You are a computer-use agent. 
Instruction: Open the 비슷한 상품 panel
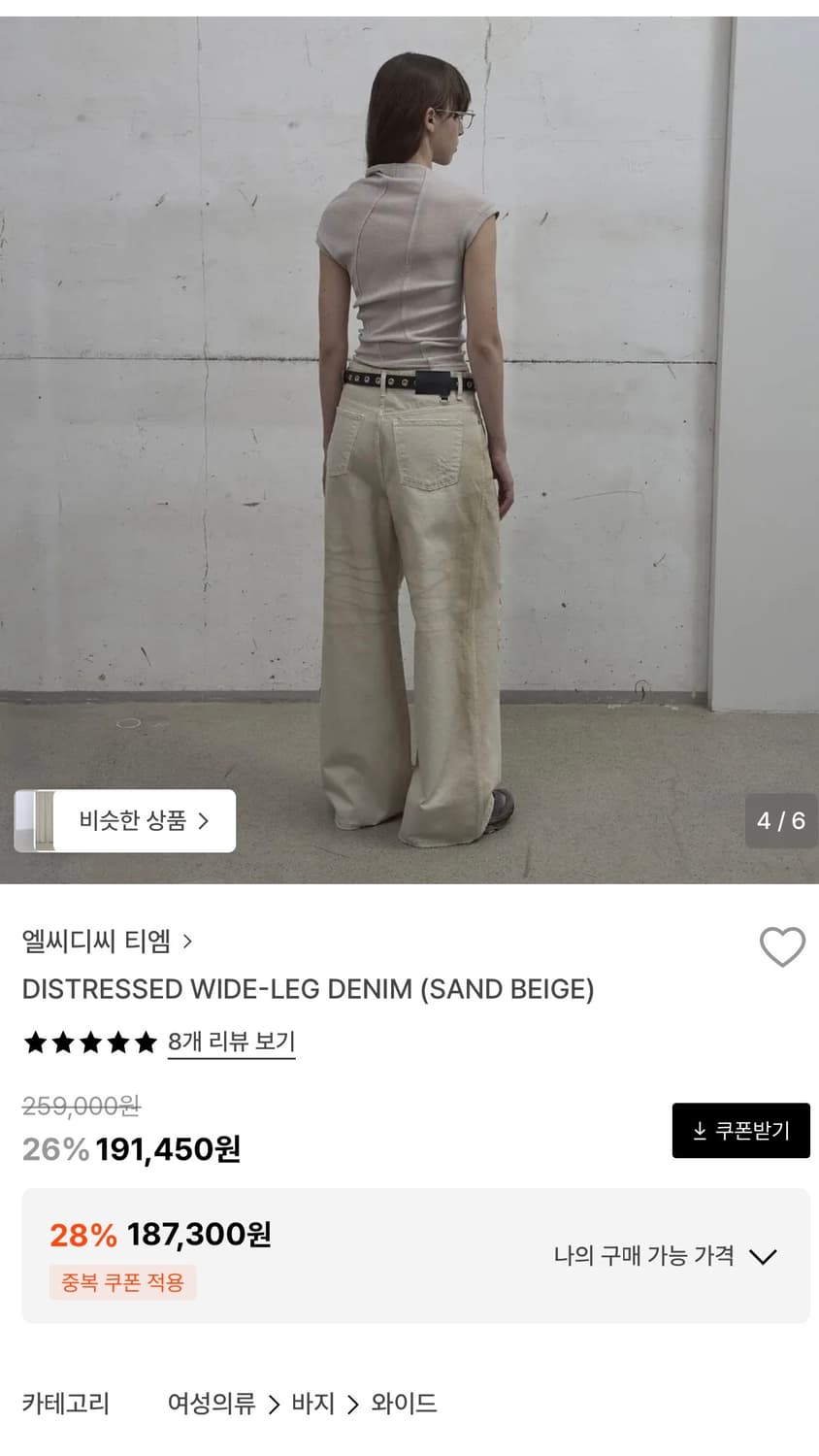(x=126, y=821)
